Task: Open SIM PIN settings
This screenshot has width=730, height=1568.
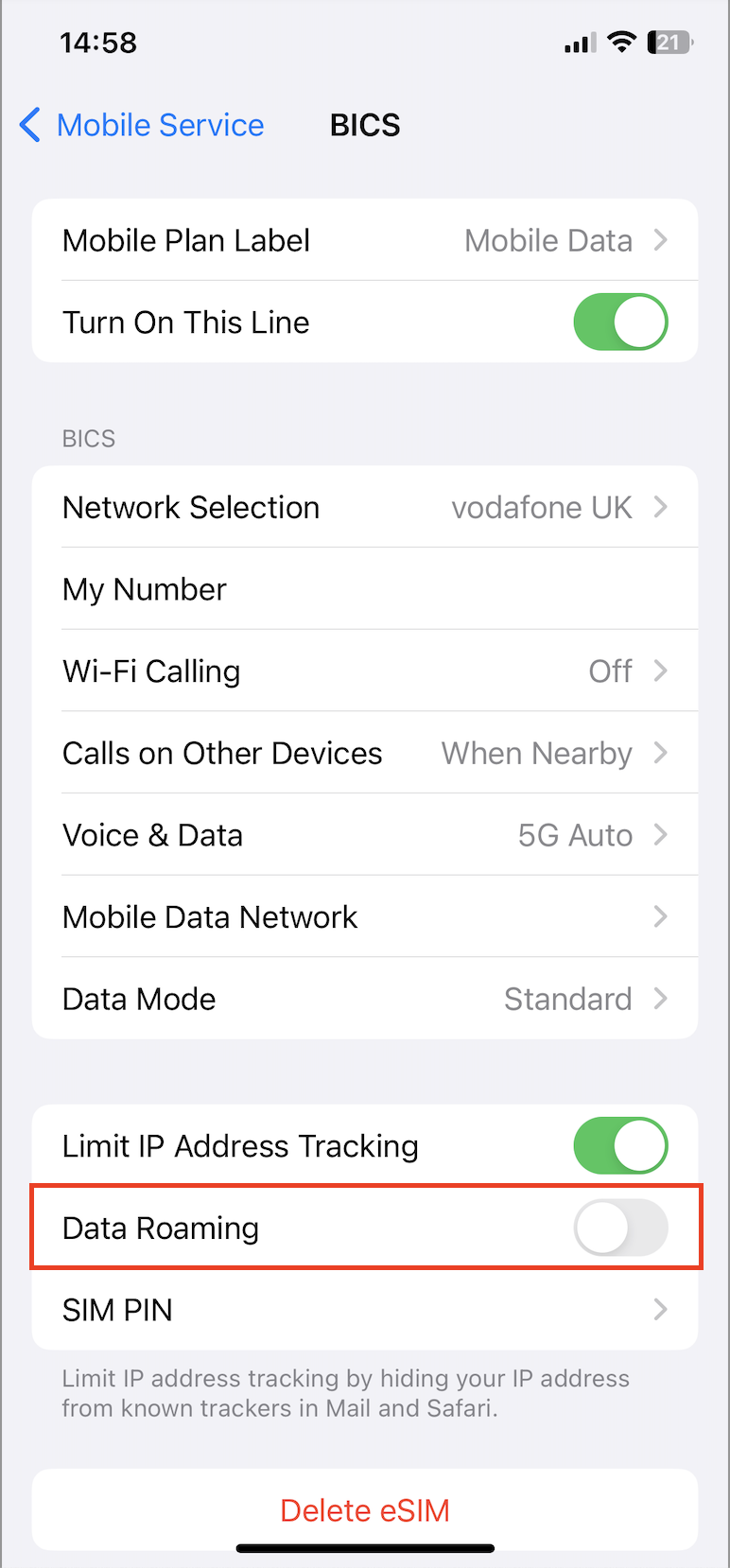Action: pos(365,1310)
